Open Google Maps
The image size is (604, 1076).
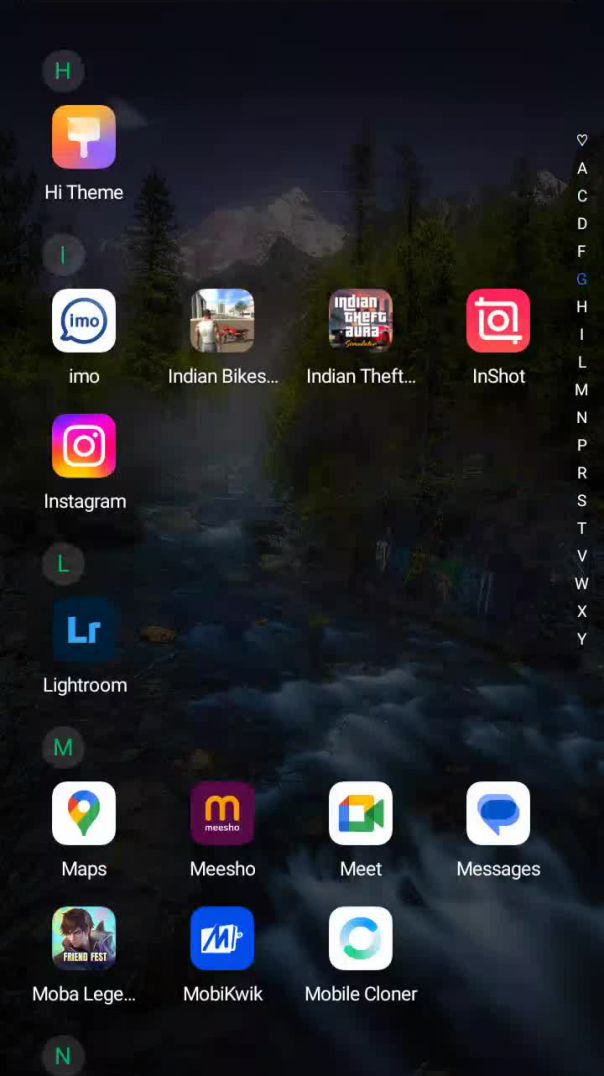click(x=84, y=814)
